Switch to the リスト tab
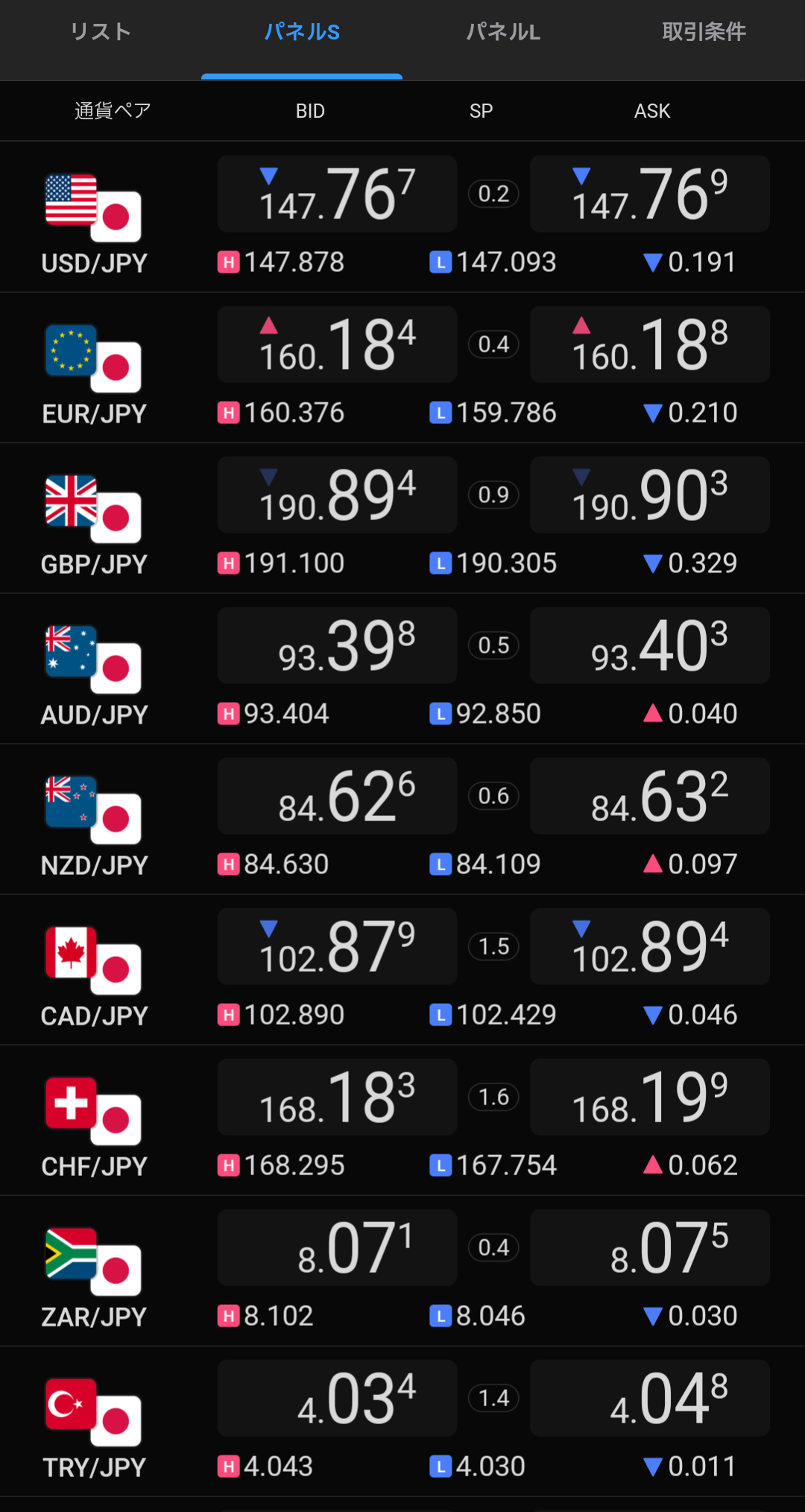 tap(101, 32)
